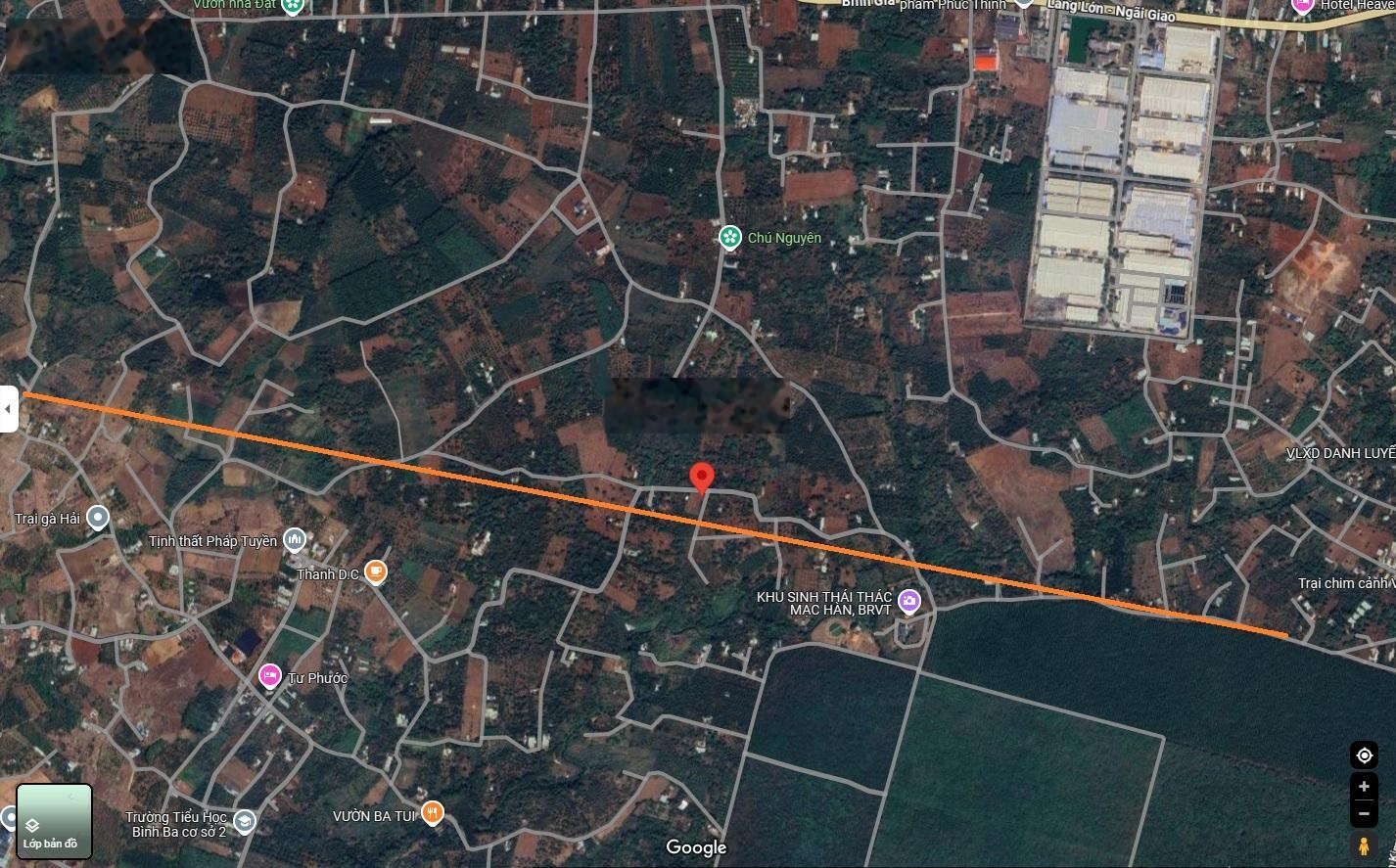Open VƯỜN BA TUI restaurant marker
The width and height of the screenshot is (1396, 868).
432,813
